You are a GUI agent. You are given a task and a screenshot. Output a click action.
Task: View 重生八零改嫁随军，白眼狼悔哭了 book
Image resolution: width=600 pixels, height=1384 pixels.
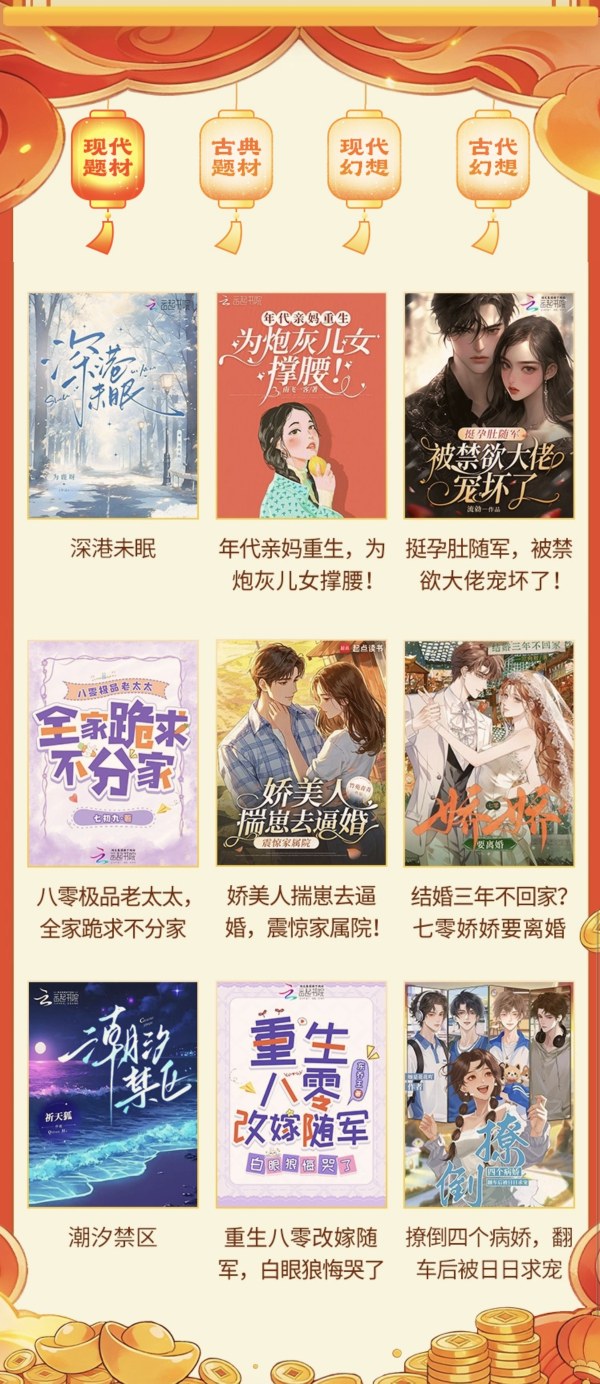tap(301, 1094)
